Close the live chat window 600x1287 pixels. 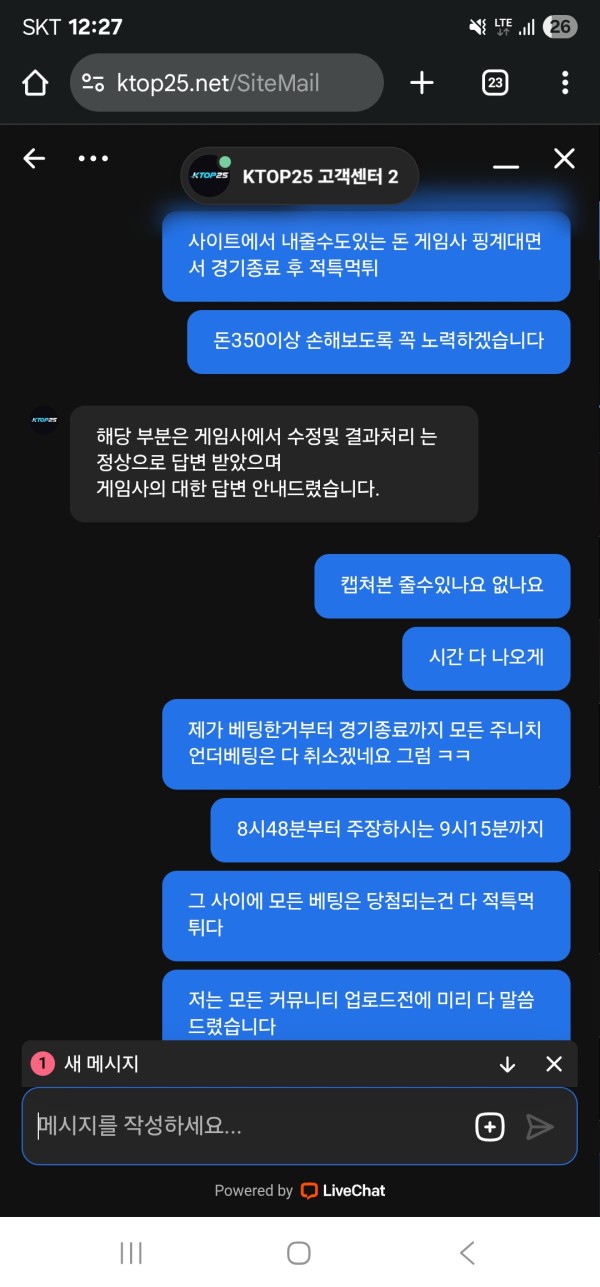564,158
